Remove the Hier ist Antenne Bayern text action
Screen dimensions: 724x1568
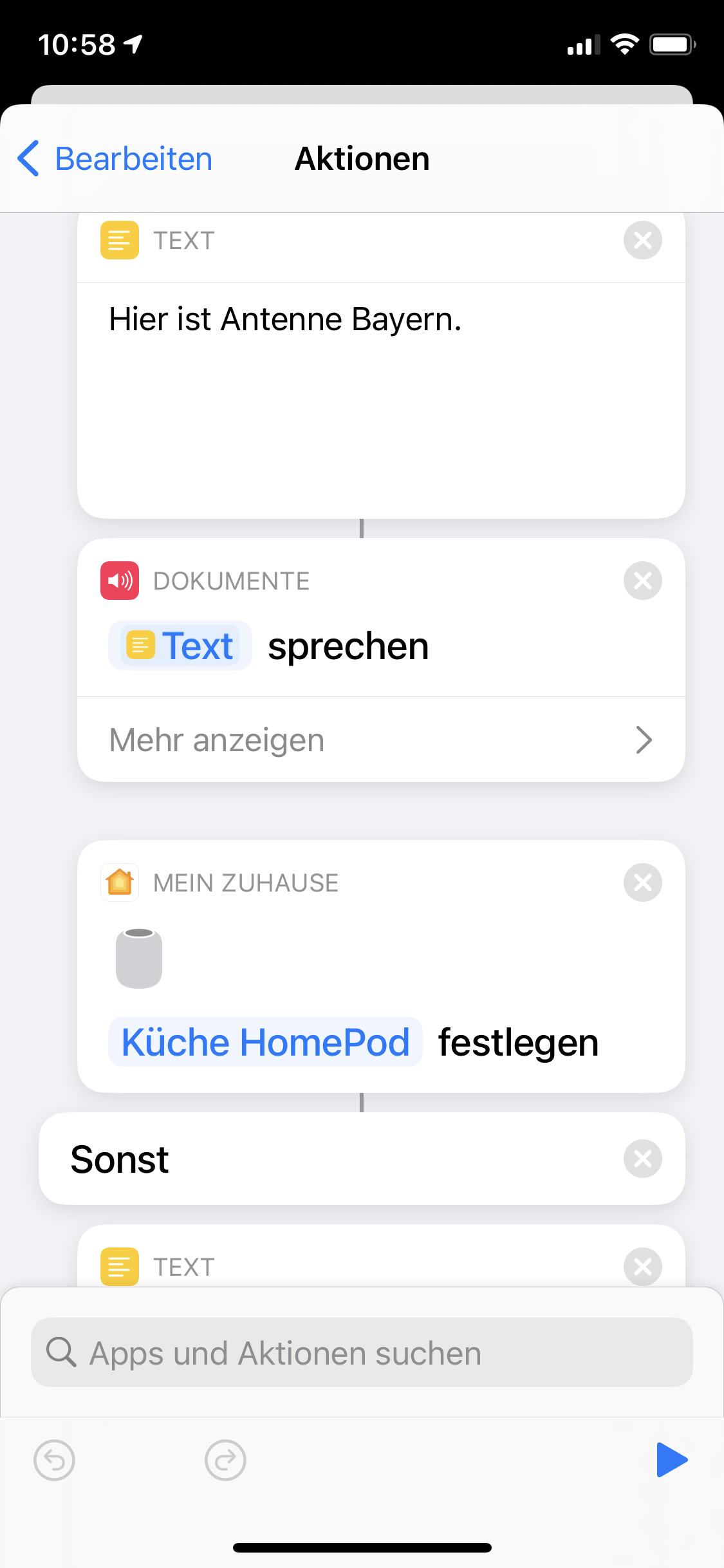click(642, 240)
